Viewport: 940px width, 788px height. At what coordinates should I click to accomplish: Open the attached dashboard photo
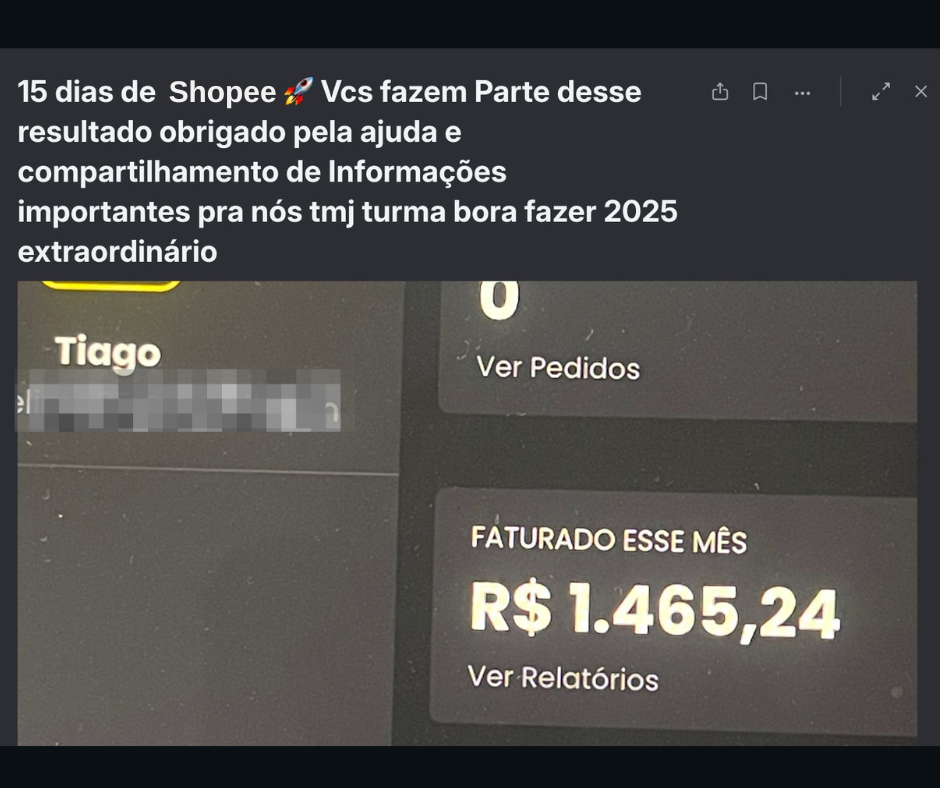pos(467,512)
